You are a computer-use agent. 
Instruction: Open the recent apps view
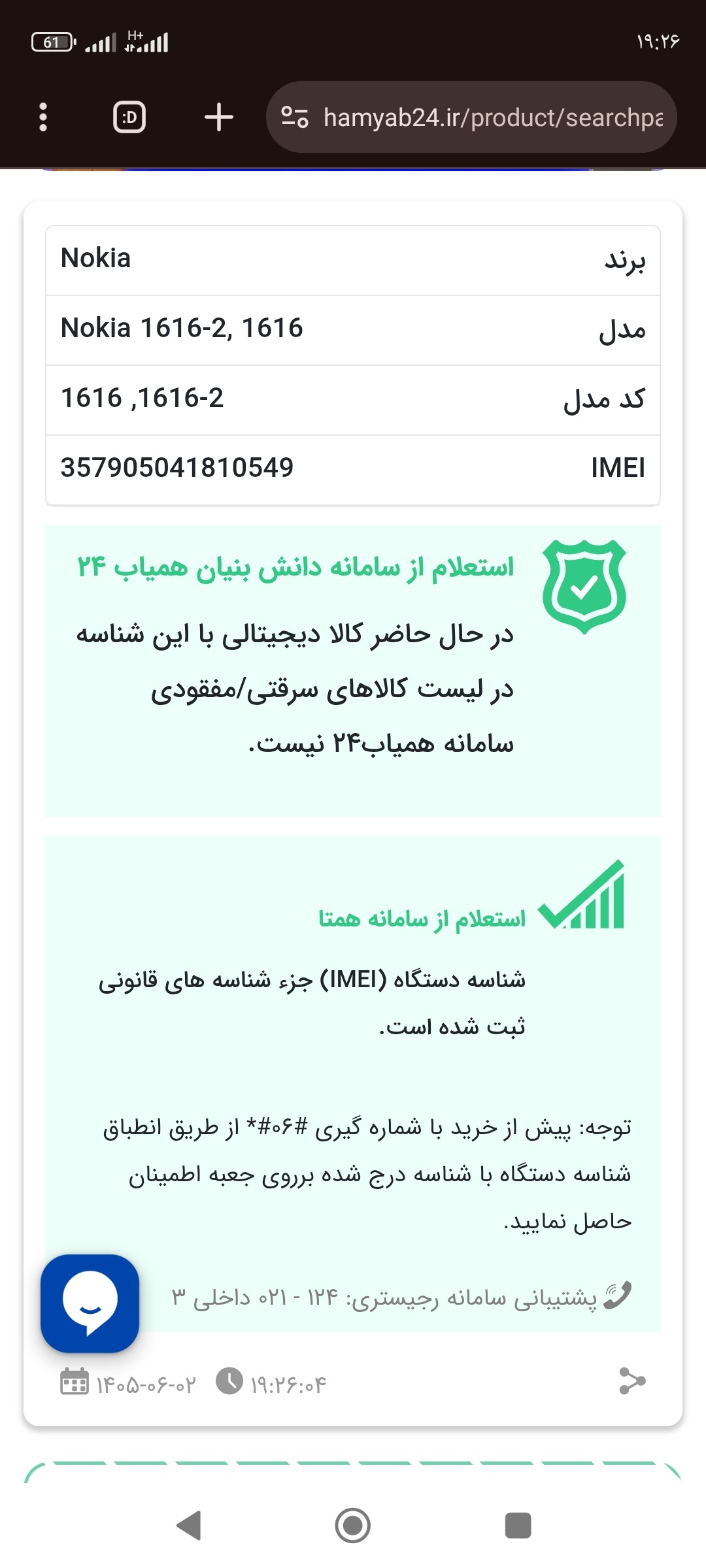[x=518, y=1526]
